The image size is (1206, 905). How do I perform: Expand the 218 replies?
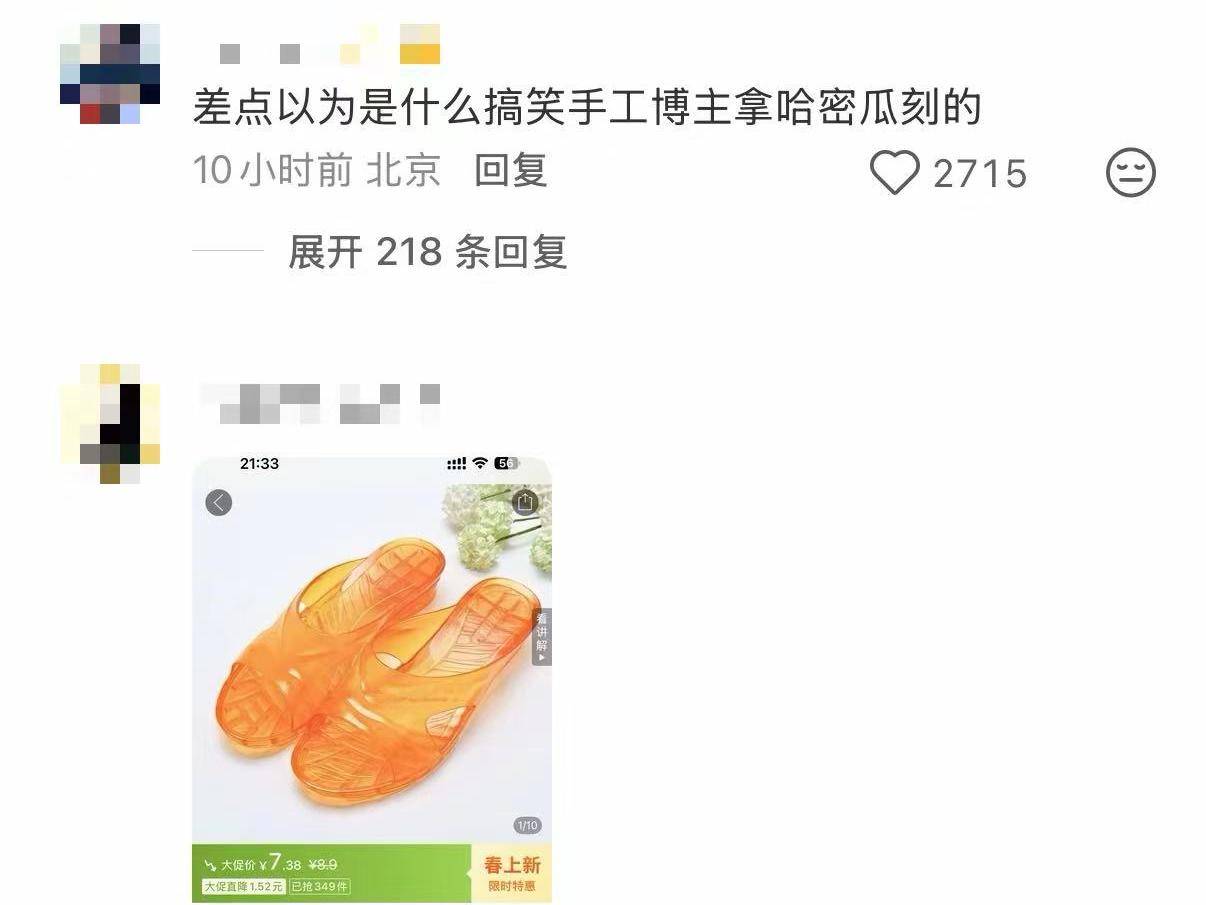pos(427,252)
